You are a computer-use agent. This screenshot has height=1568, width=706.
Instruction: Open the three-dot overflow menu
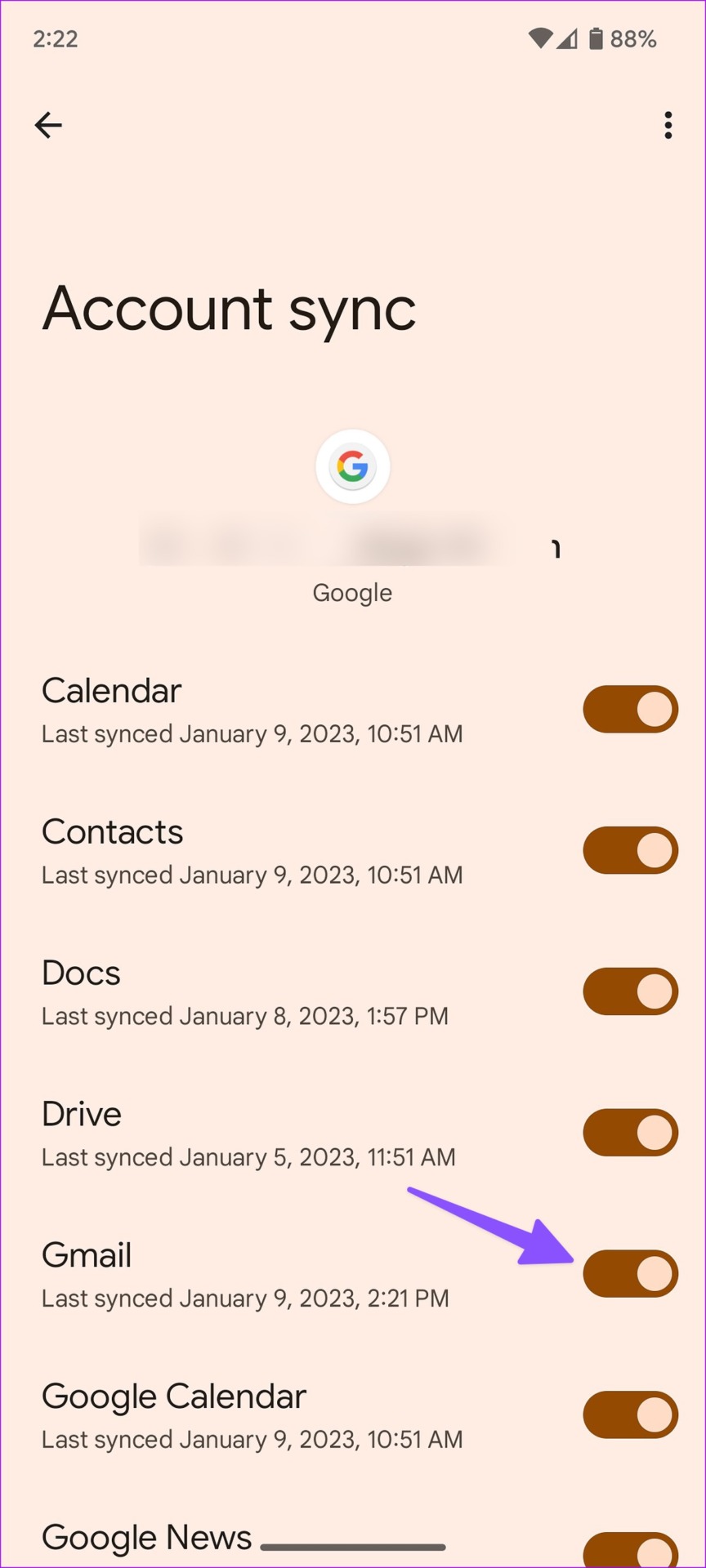pyautogui.click(x=668, y=125)
